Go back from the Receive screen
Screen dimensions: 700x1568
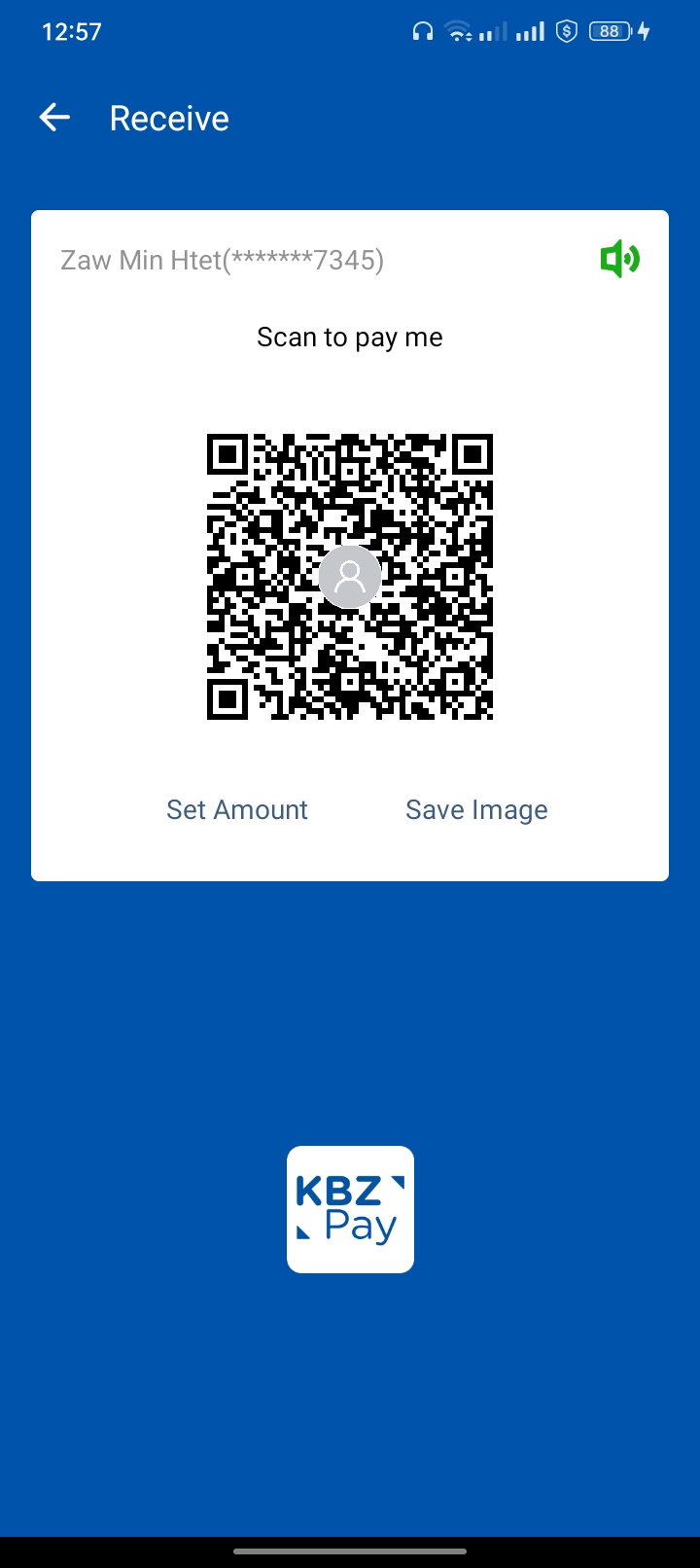click(54, 118)
